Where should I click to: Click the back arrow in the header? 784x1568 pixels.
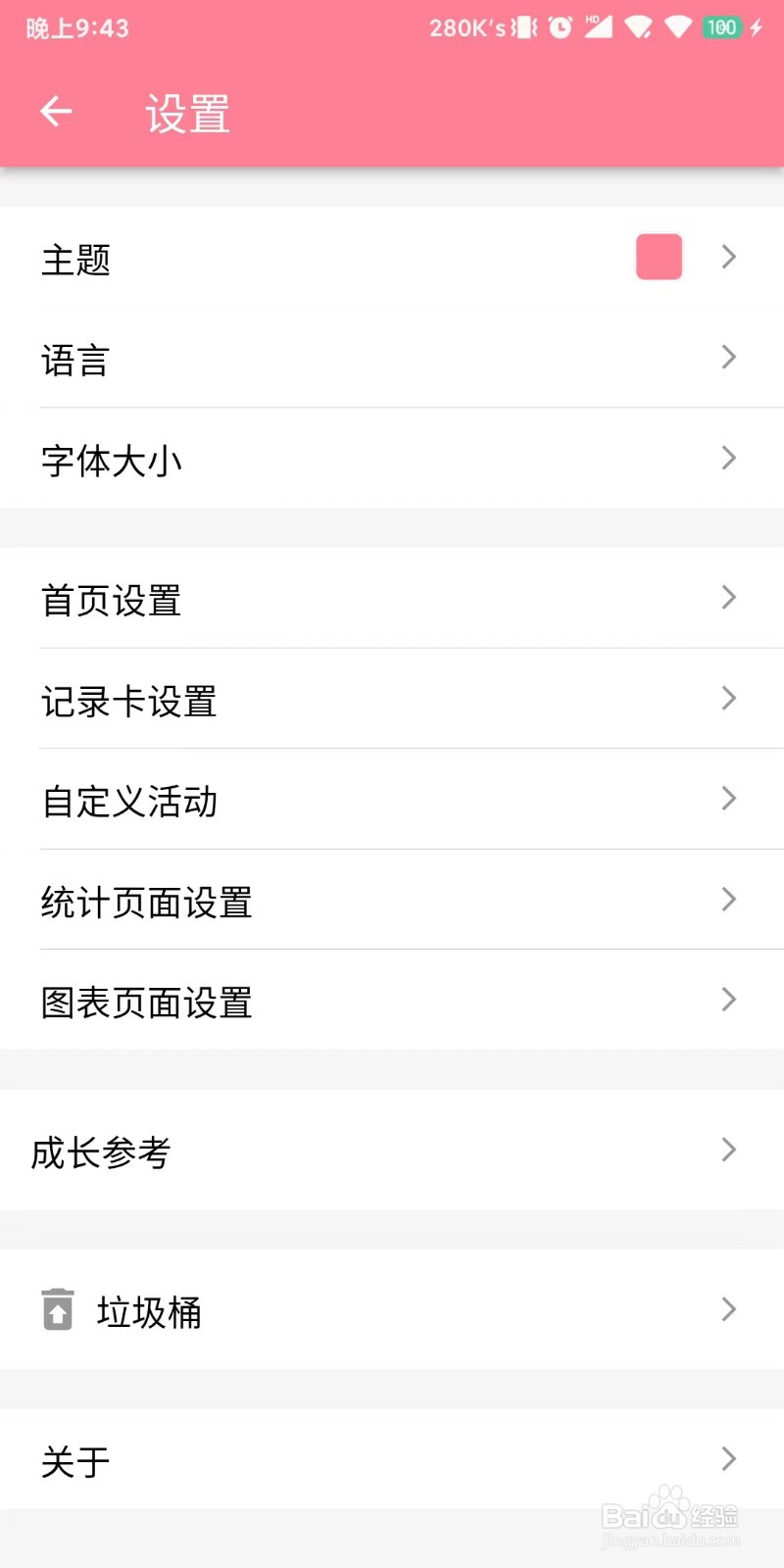point(56,111)
